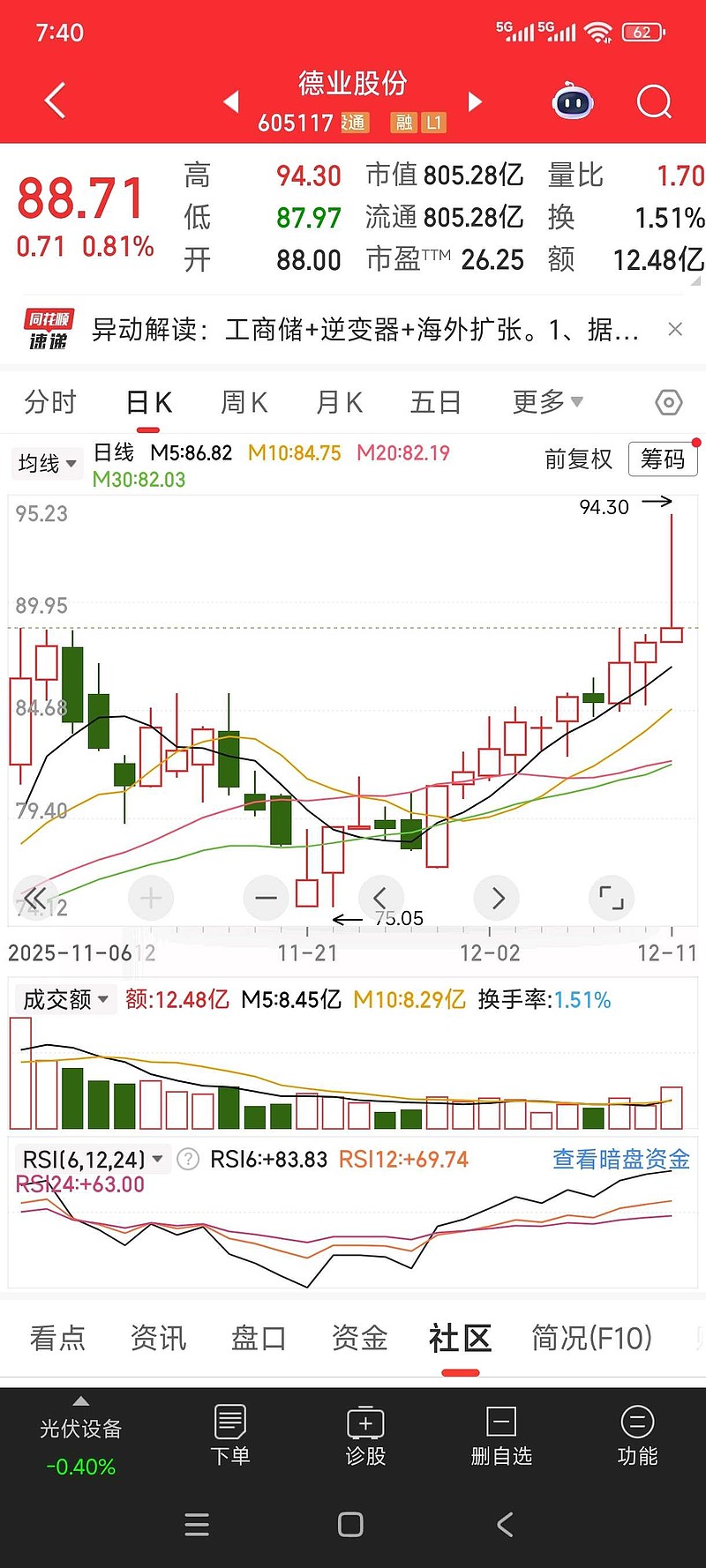Toggle 前复权 price adjustment mode
The image size is (706, 1568).
(579, 459)
